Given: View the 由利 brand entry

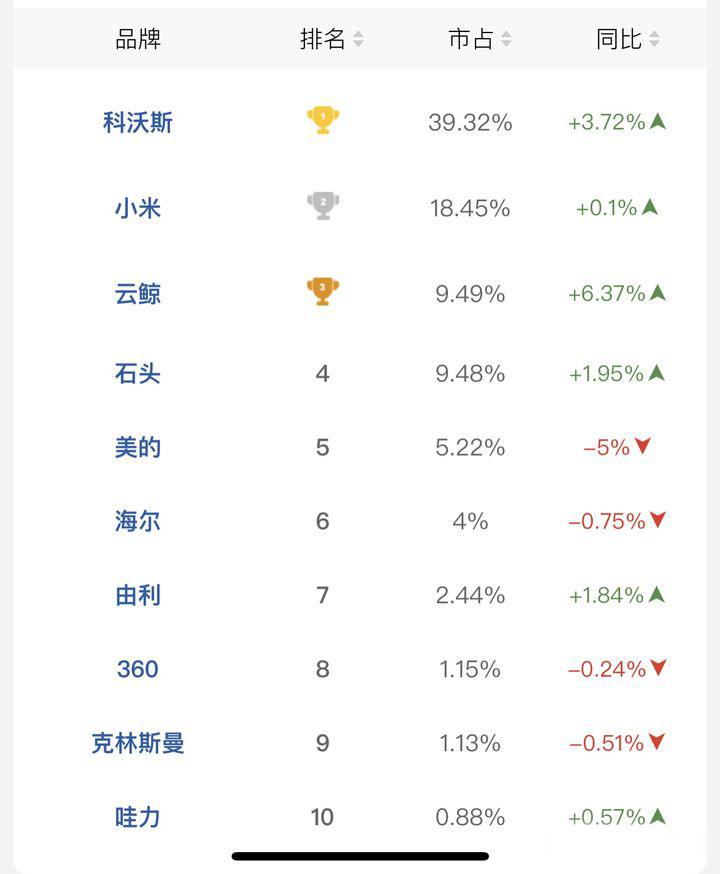Looking at the screenshot, I should 138,595.
